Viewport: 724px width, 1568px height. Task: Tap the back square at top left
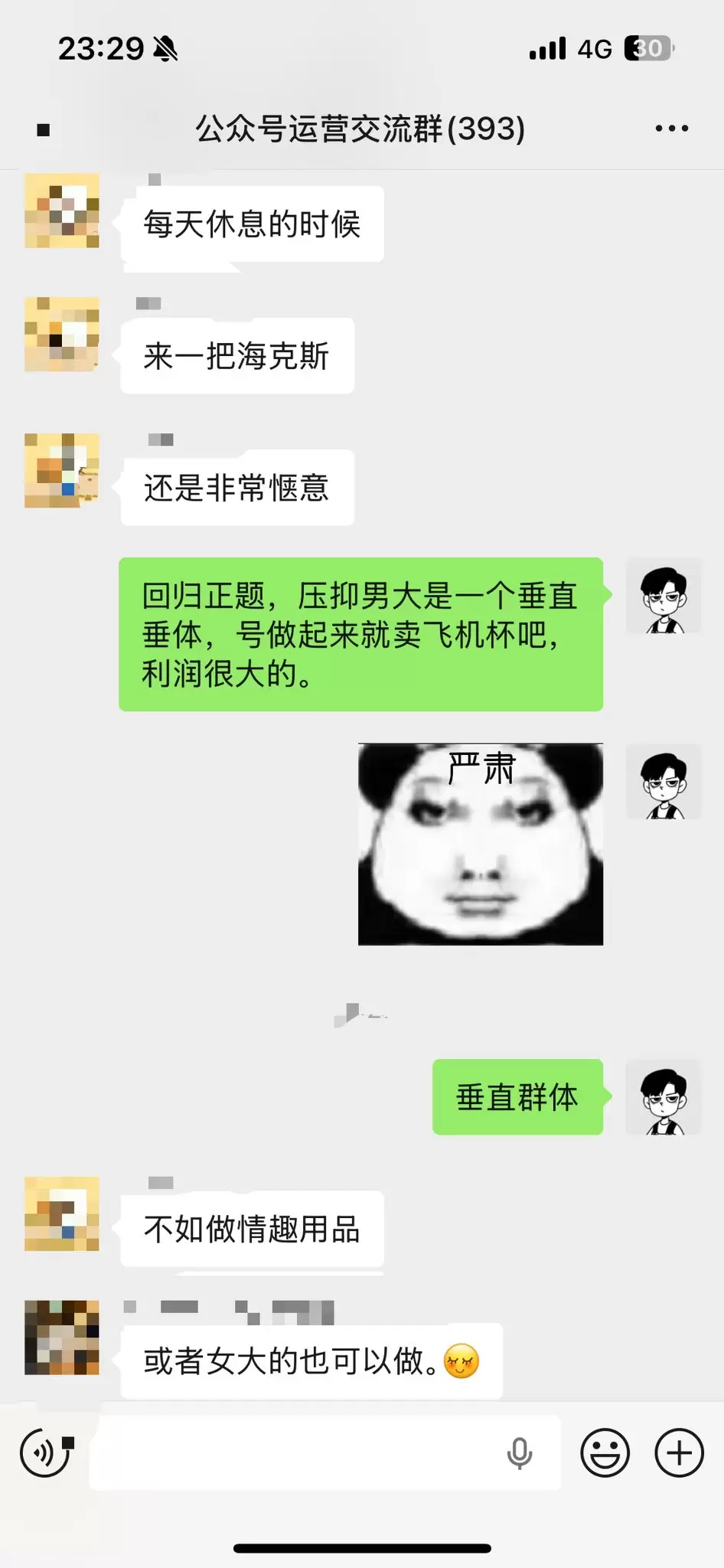click(x=44, y=129)
